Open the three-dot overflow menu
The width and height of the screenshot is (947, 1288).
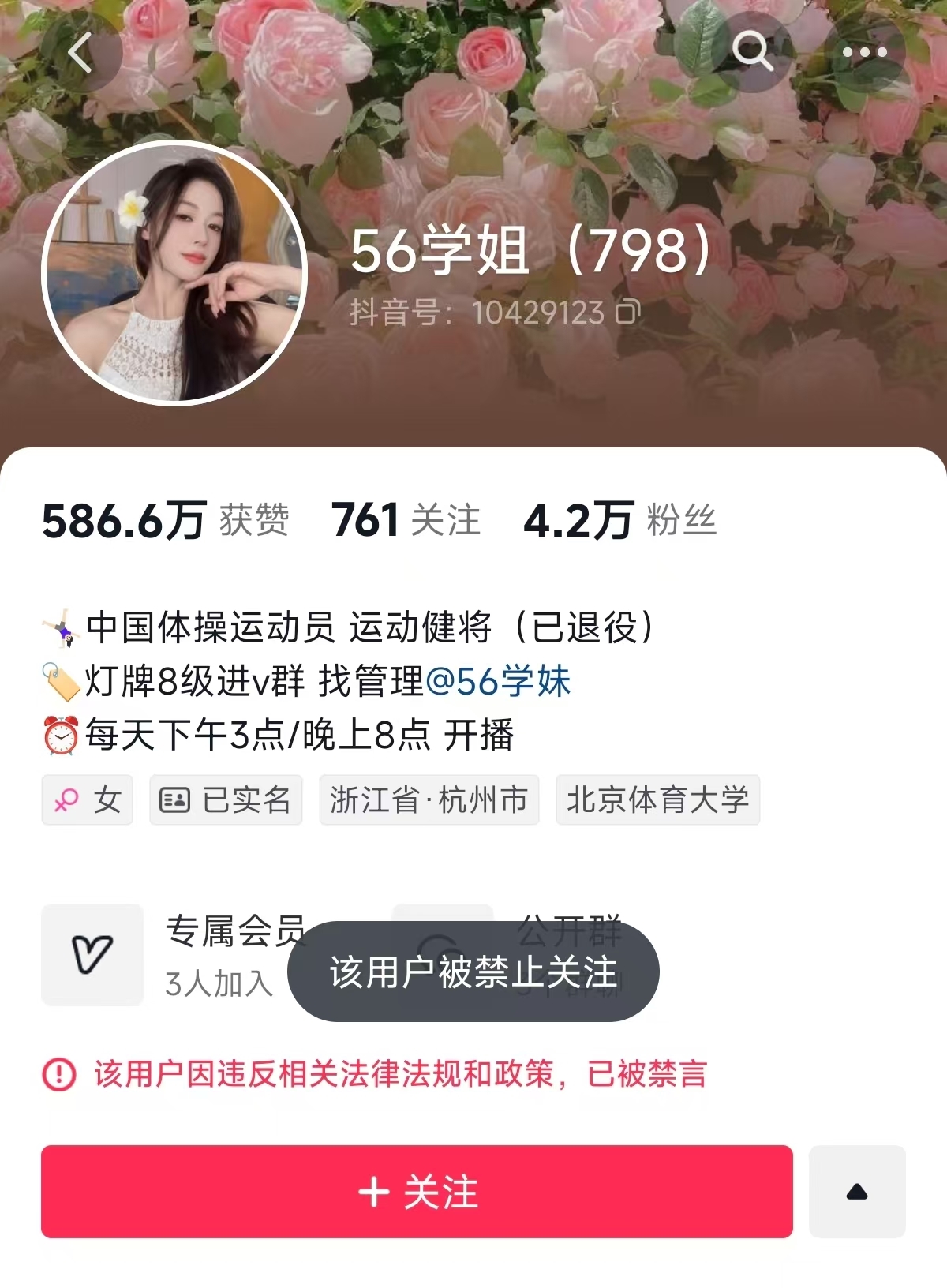pyautogui.click(x=864, y=52)
